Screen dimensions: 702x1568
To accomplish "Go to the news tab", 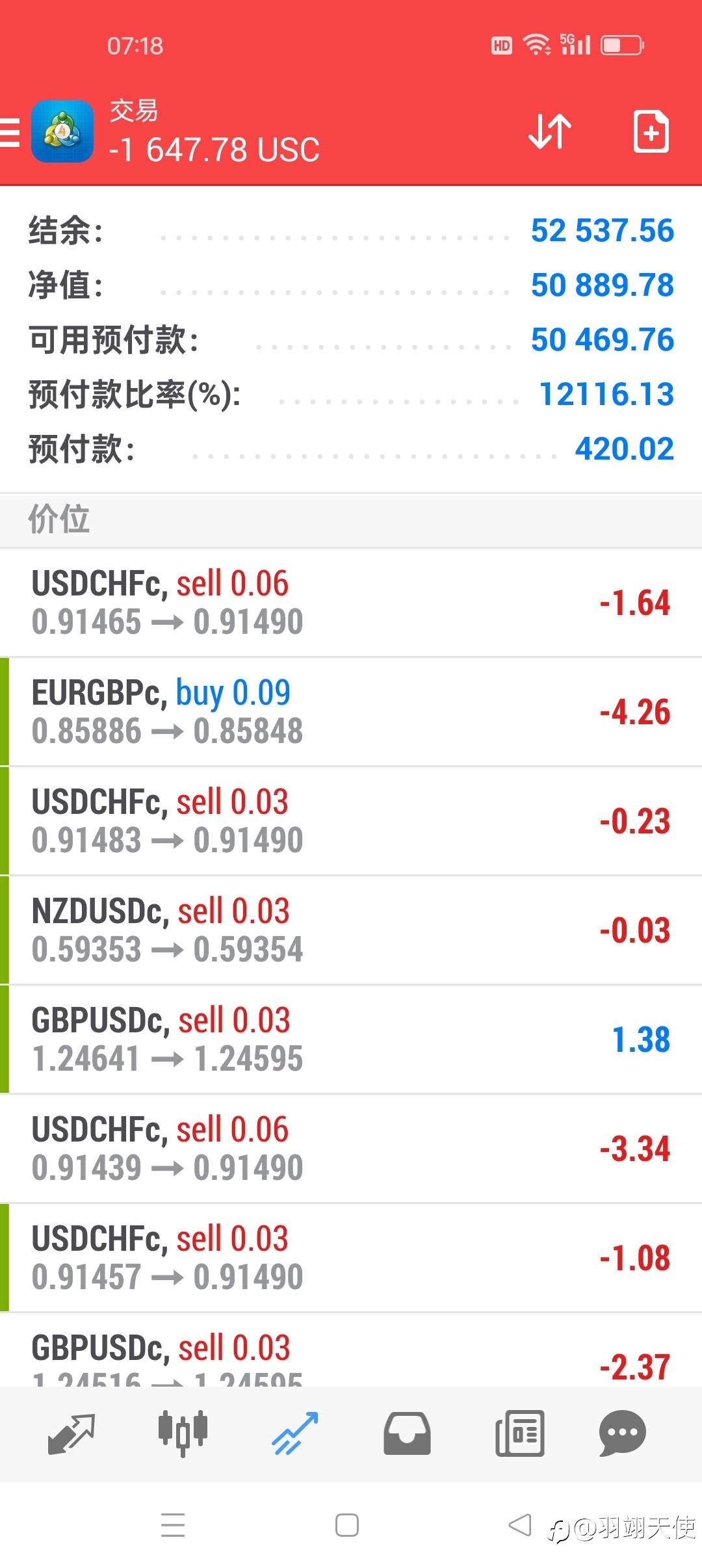I will point(519,1433).
